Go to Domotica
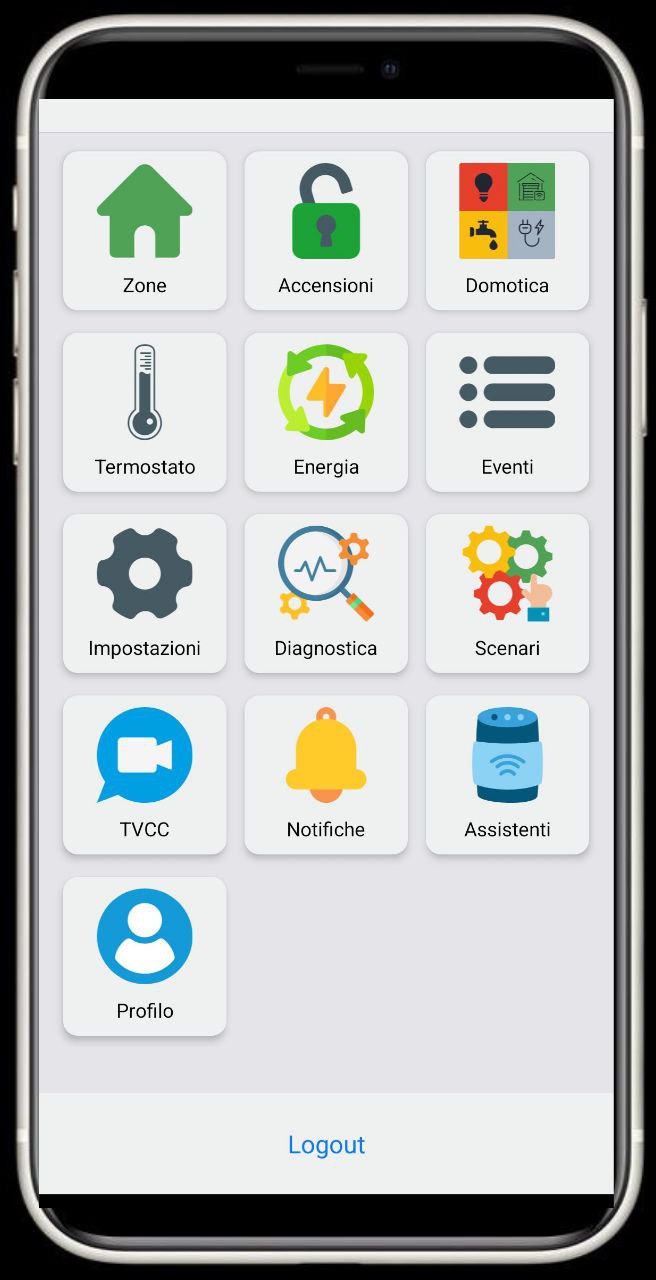 click(x=507, y=231)
